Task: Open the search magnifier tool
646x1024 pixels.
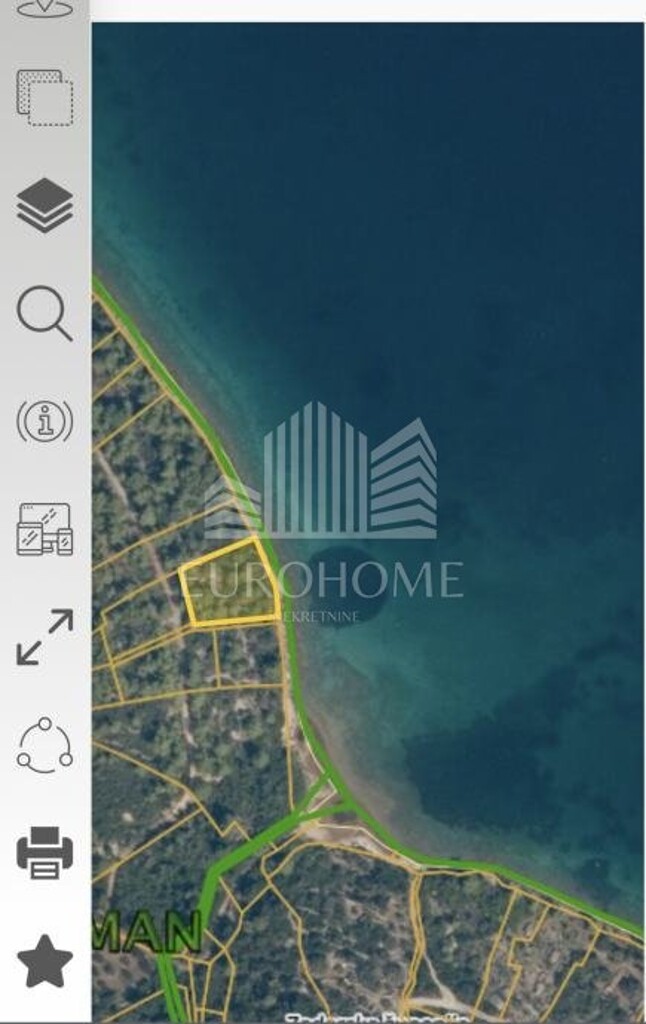Action: pos(45,313)
